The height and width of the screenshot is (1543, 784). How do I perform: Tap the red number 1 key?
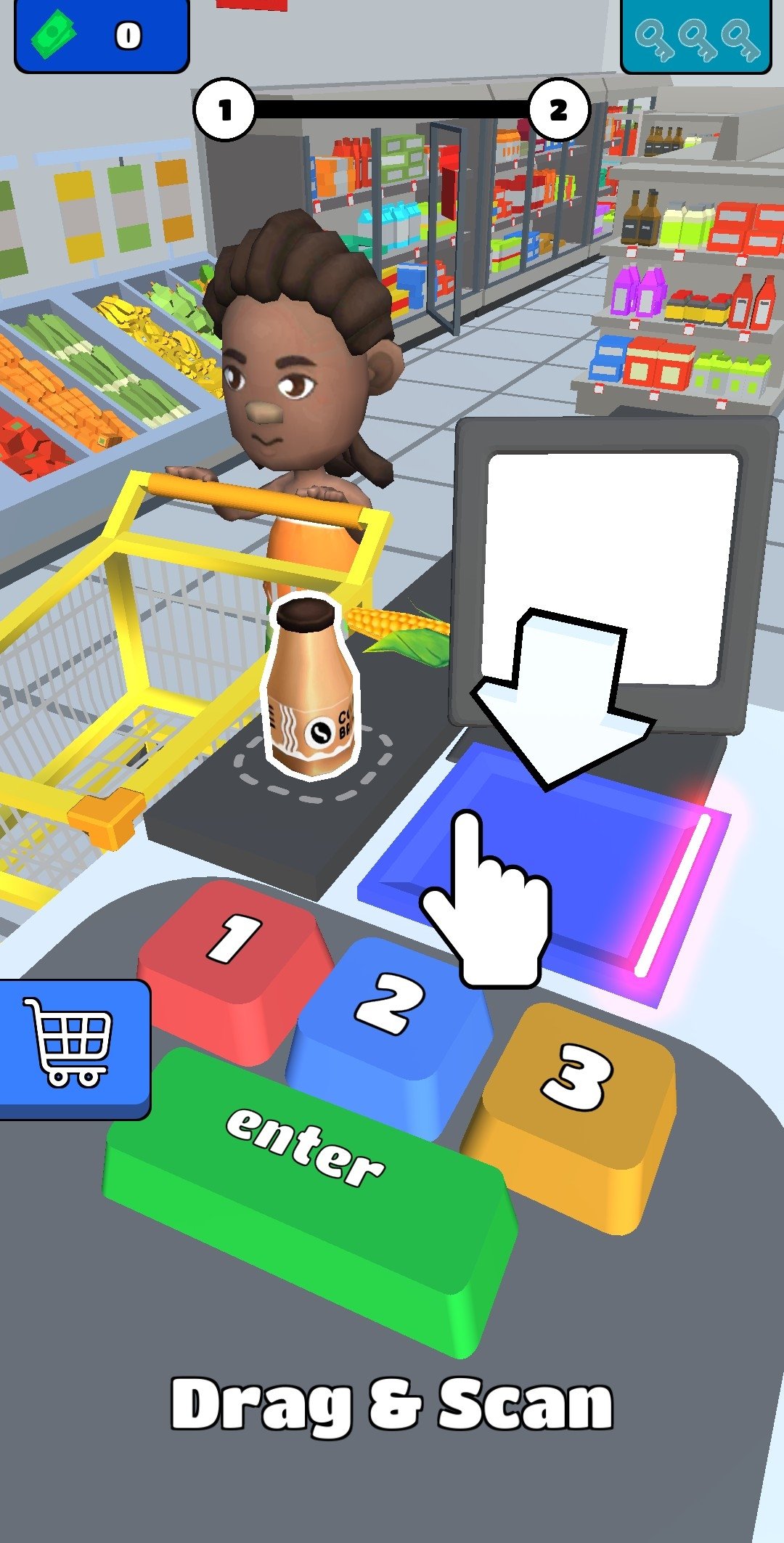point(232,969)
